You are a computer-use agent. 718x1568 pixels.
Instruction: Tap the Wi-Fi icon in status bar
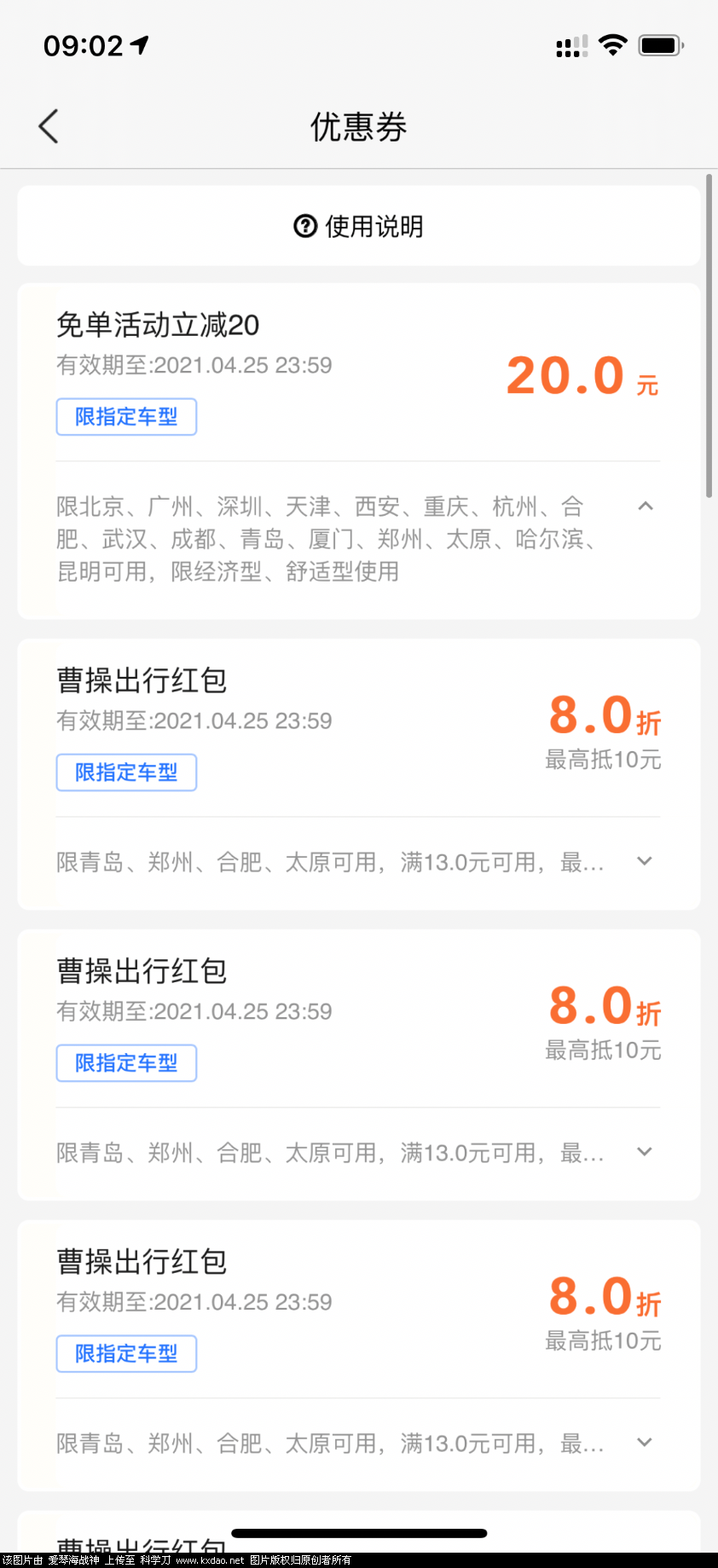pyautogui.click(x=613, y=47)
